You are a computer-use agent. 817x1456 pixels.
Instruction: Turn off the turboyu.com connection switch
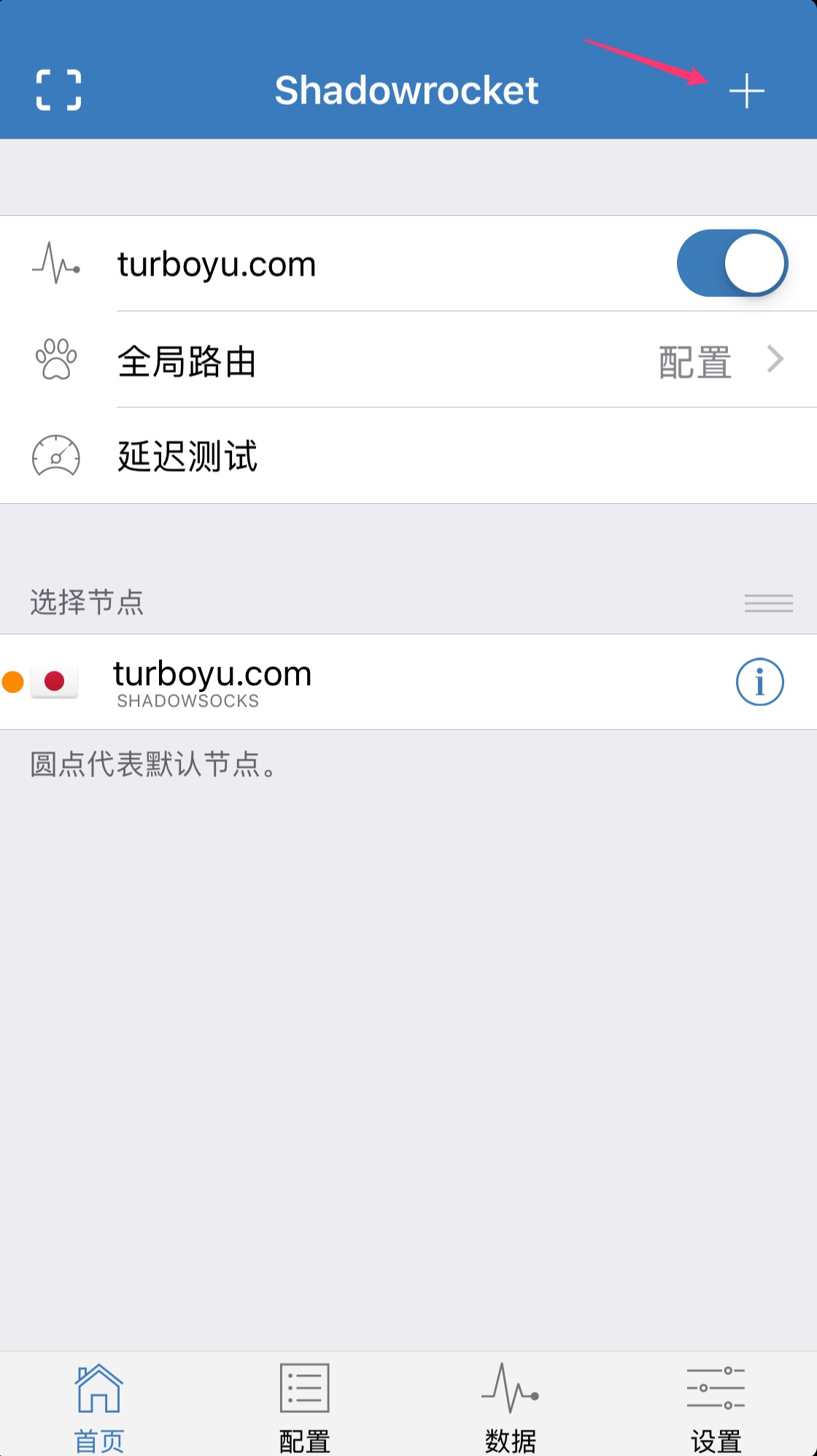pyautogui.click(x=732, y=263)
